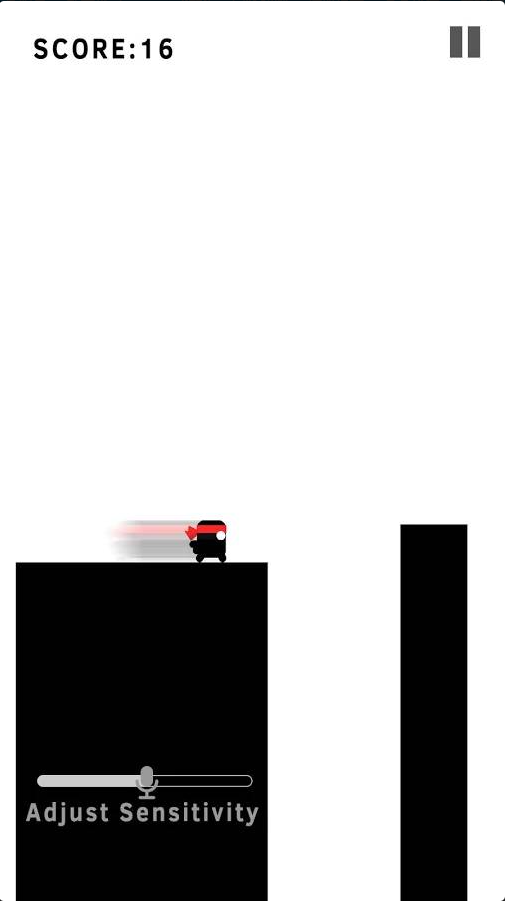Pause the game
The width and height of the screenshot is (505, 901).
pyautogui.click(x=465, y=42)
